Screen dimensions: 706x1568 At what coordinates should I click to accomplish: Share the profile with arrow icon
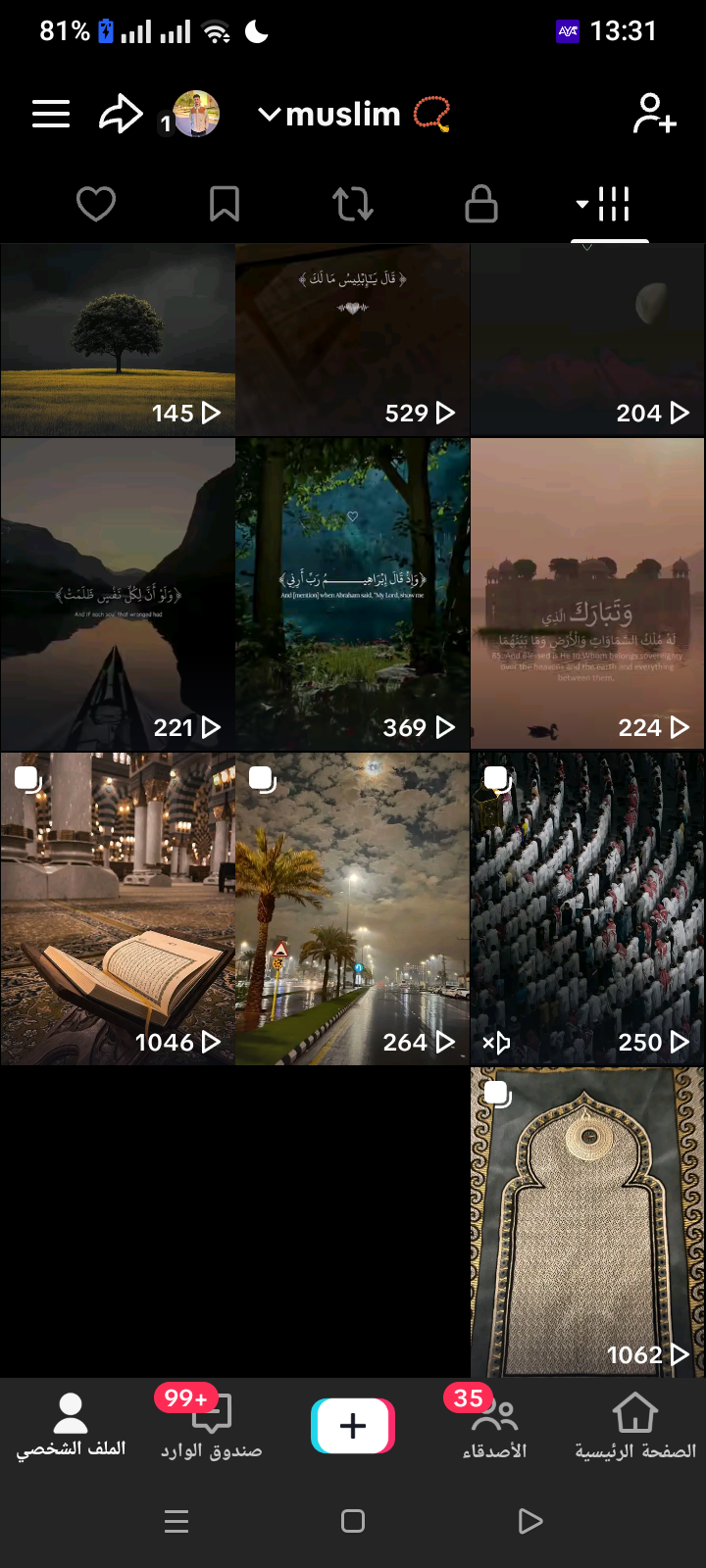coord(122,115)
